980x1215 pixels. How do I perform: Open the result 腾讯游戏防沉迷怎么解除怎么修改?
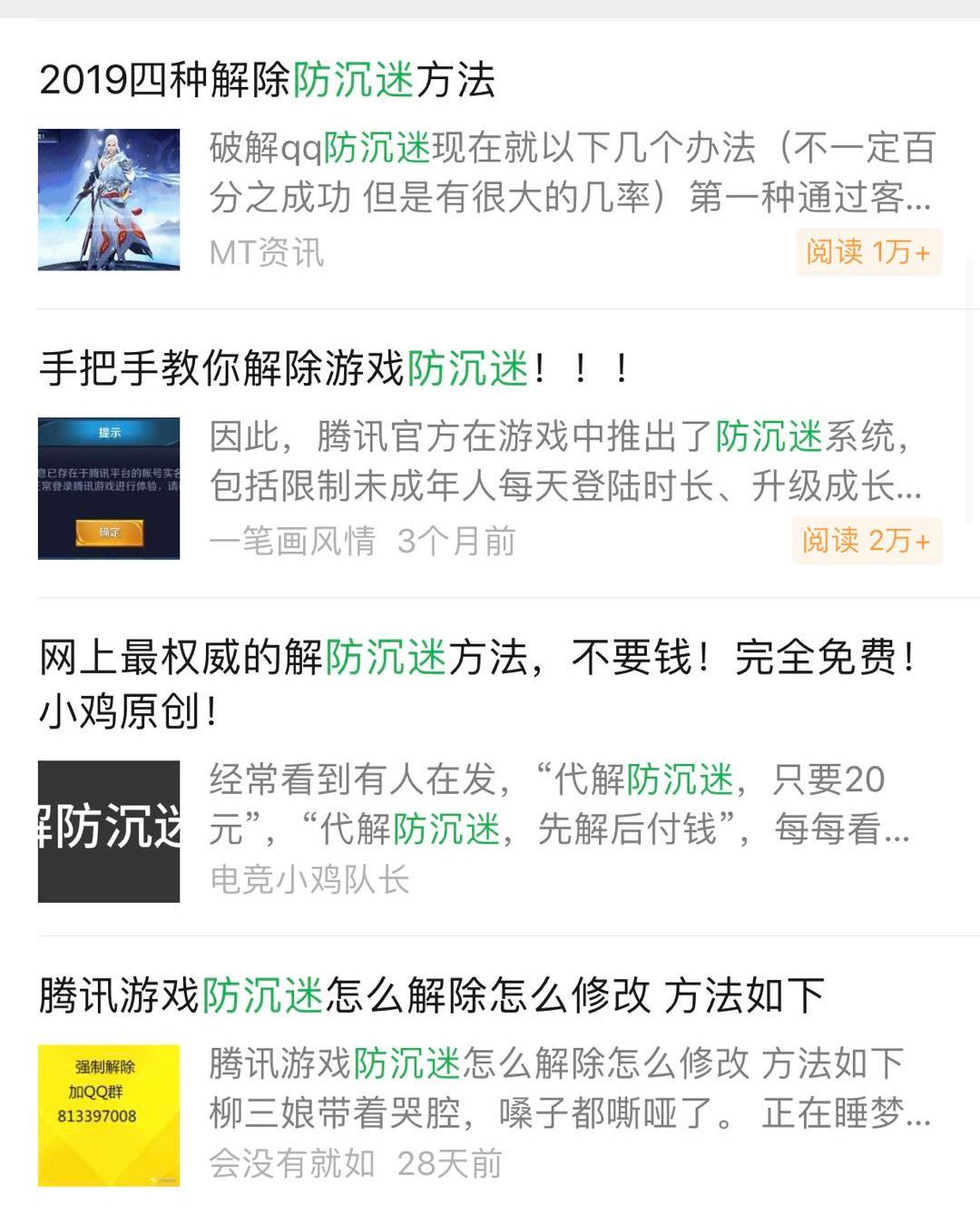(431, 995)
